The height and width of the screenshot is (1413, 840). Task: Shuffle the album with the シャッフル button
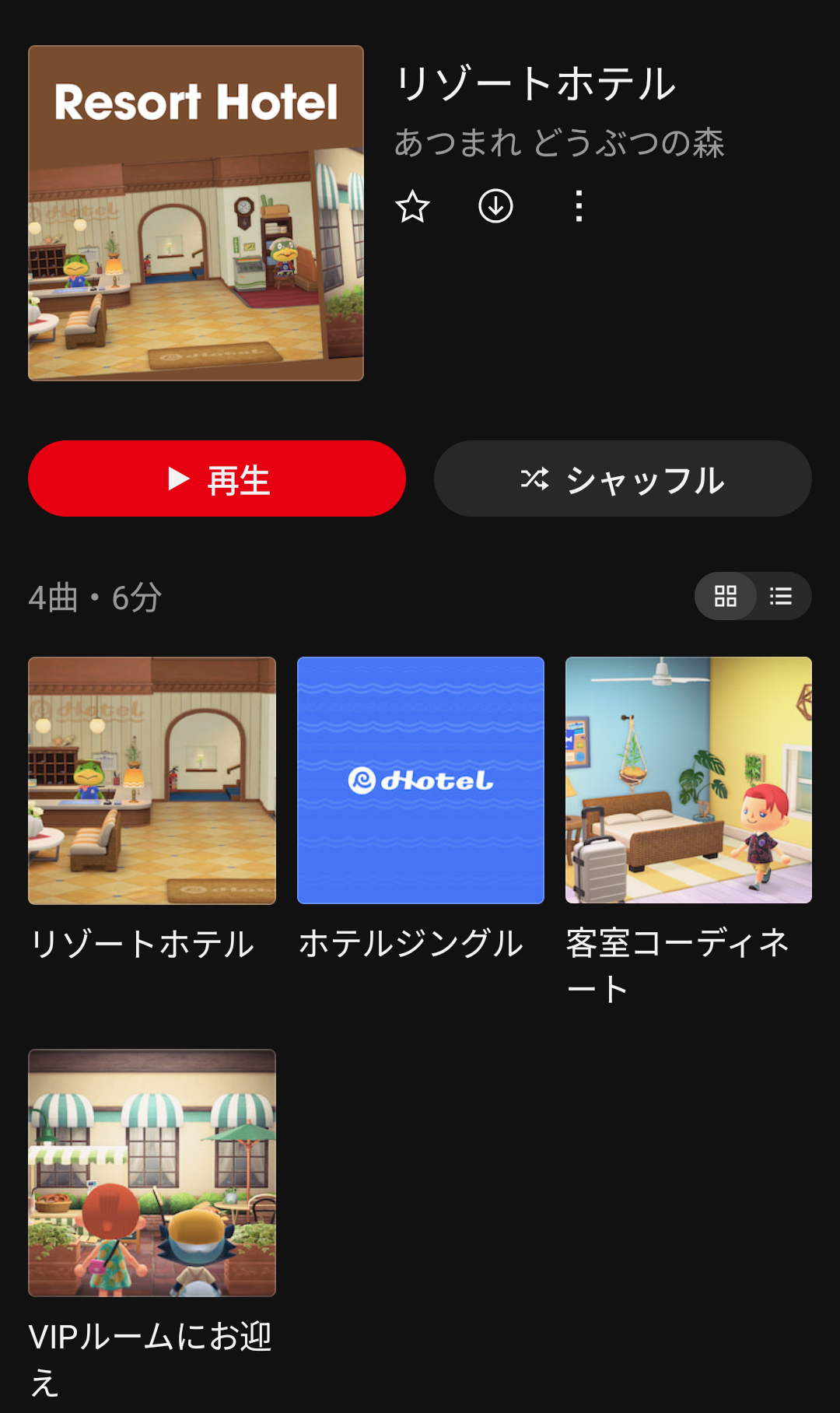coord(621,479)
